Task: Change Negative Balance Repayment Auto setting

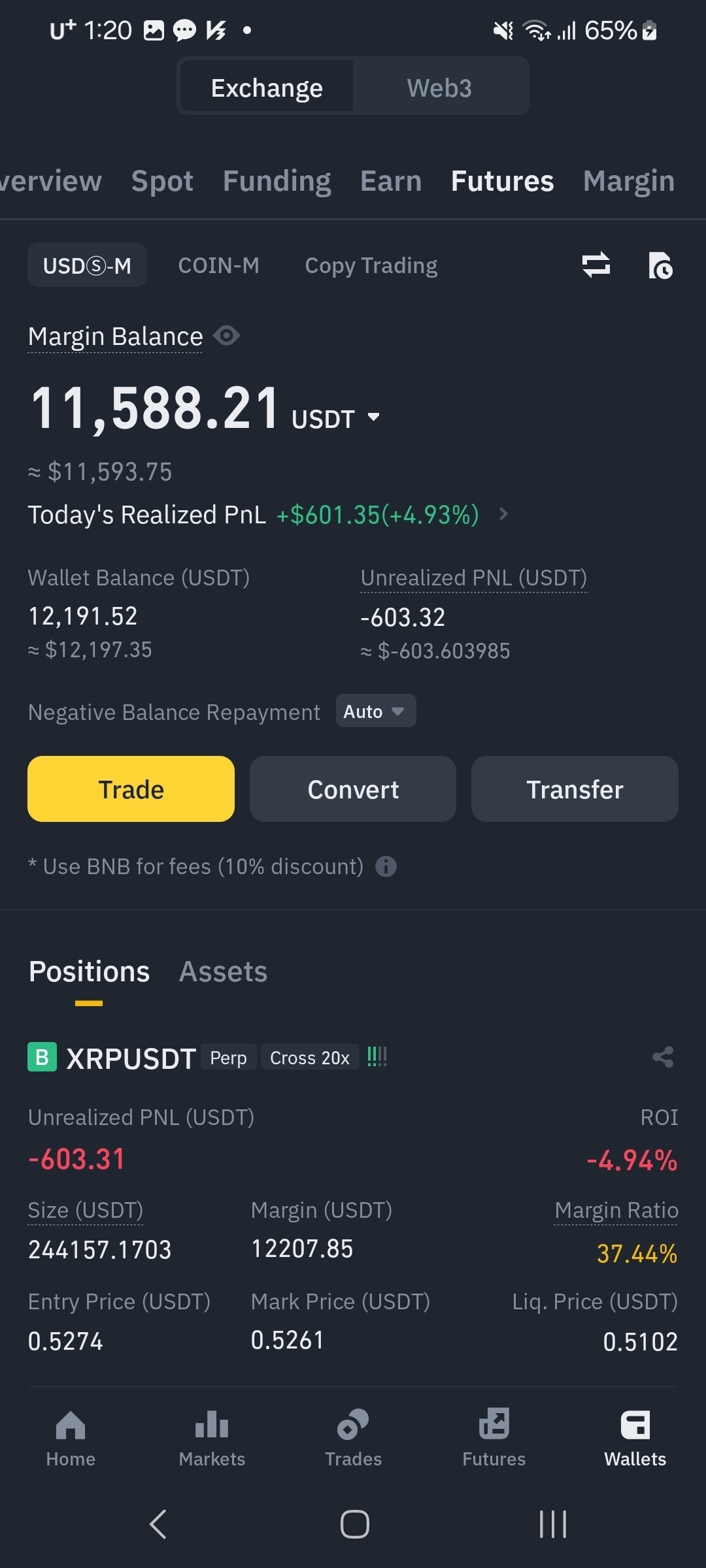Action: tap(376, 711)
